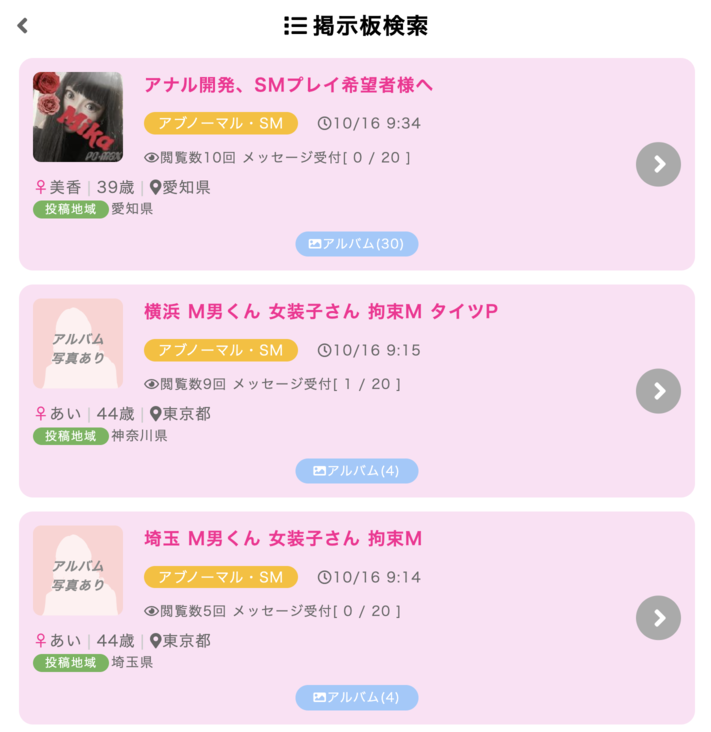Tap the arrow on the 神奈川県 post

click(x=658, y=391)
